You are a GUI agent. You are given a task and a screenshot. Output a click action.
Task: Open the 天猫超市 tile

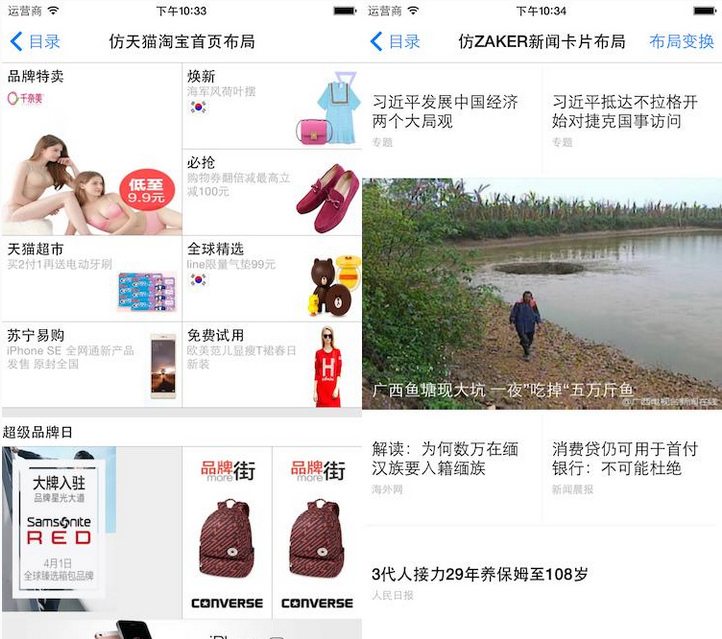point(92,278)
